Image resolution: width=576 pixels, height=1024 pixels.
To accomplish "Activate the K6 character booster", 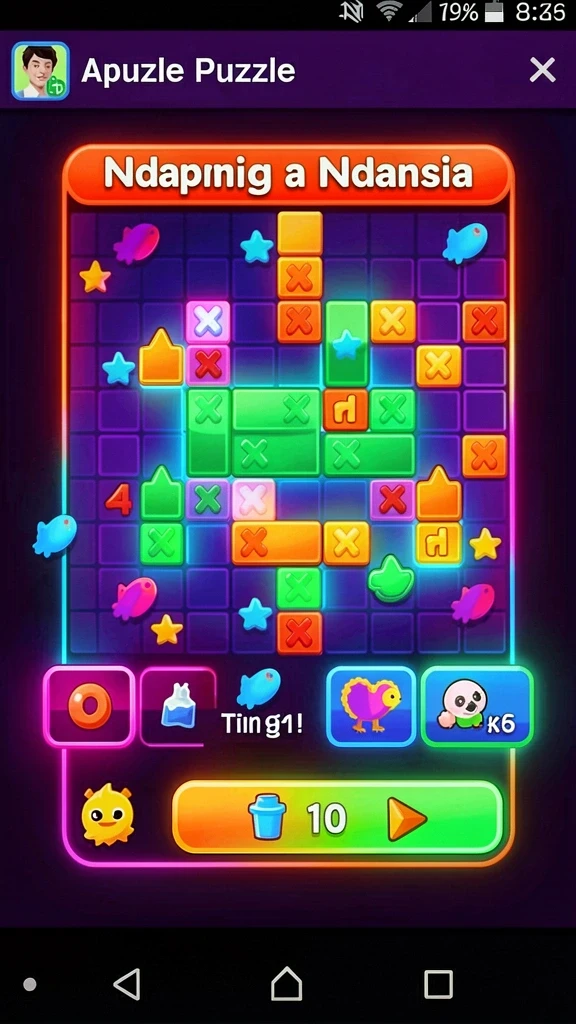I will point(477,706).
